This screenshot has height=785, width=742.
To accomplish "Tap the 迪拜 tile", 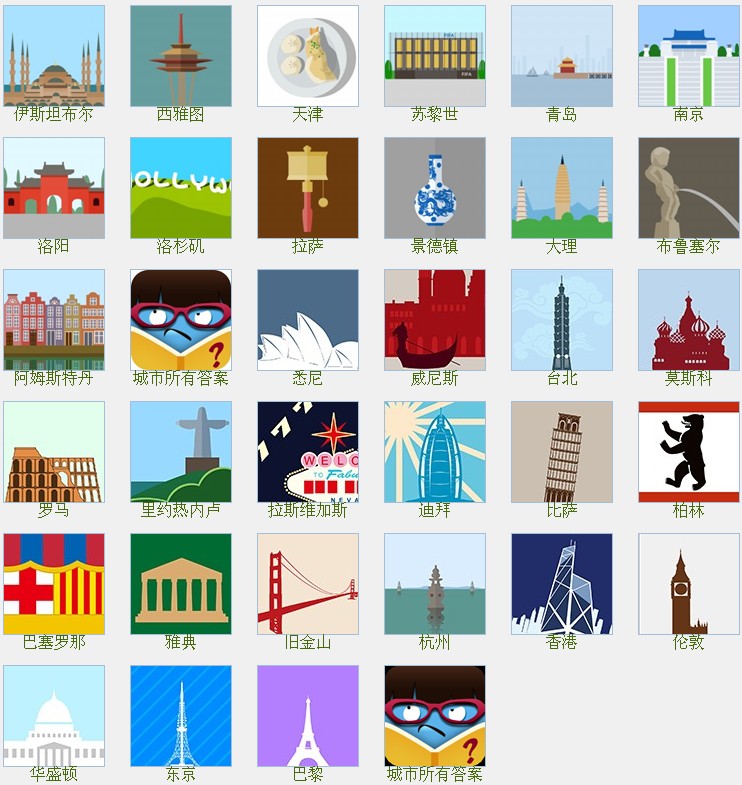I will 435,452.
